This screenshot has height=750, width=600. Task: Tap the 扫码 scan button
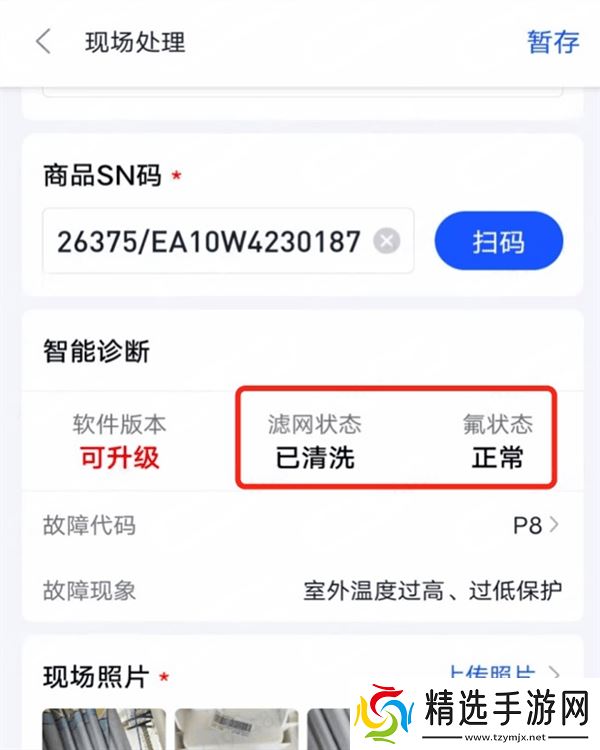(x=498, y=241)
